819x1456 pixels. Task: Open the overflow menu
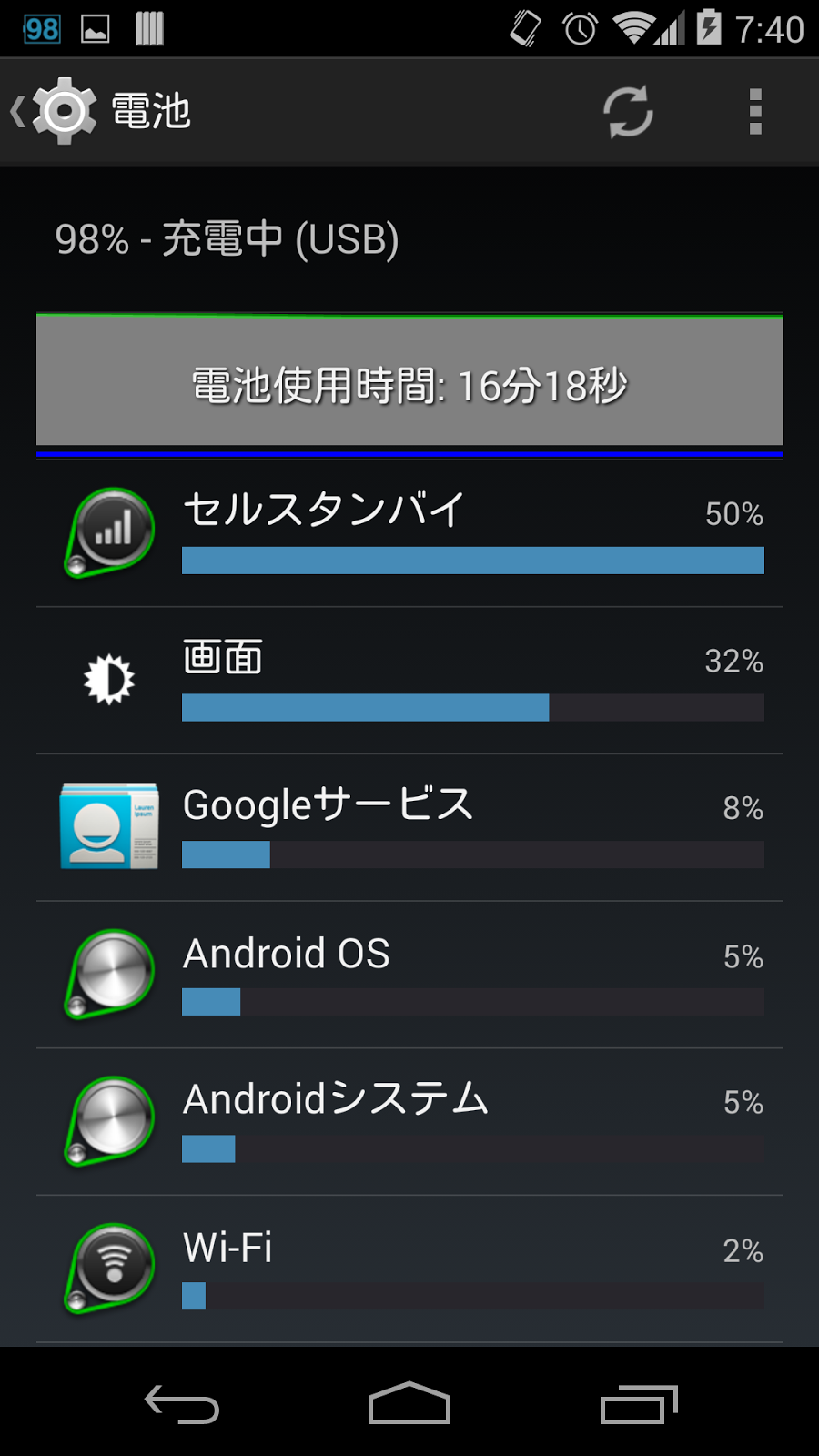tap(755, 112)
